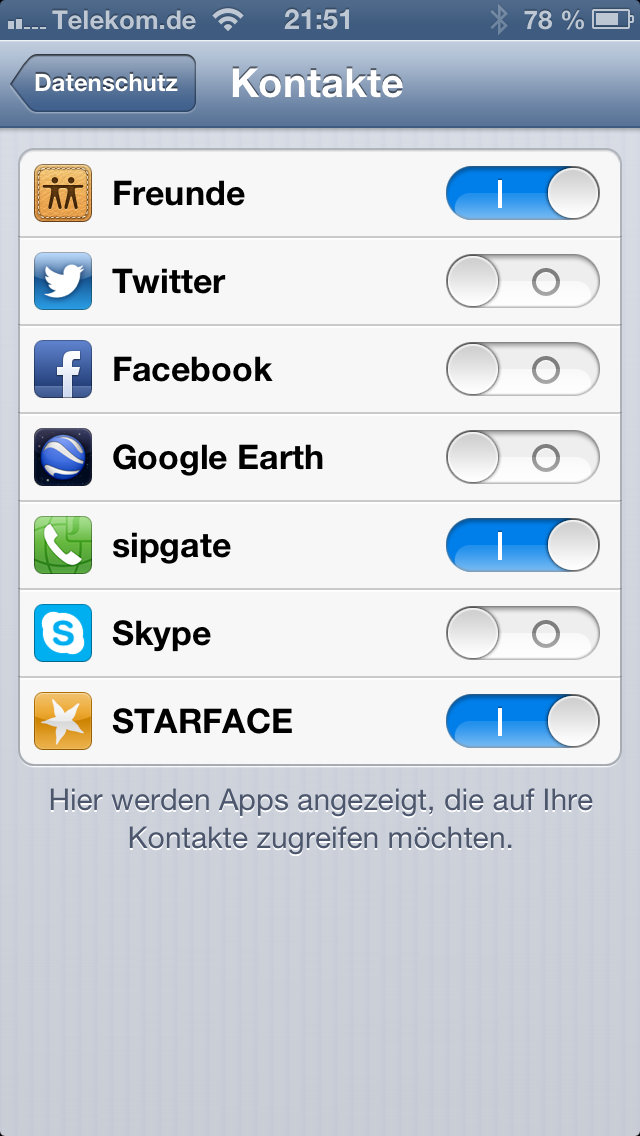Viewport: 640px width, 1136px height.
Task: Turn on Facebook contacts access
Action: click(523, 369)
